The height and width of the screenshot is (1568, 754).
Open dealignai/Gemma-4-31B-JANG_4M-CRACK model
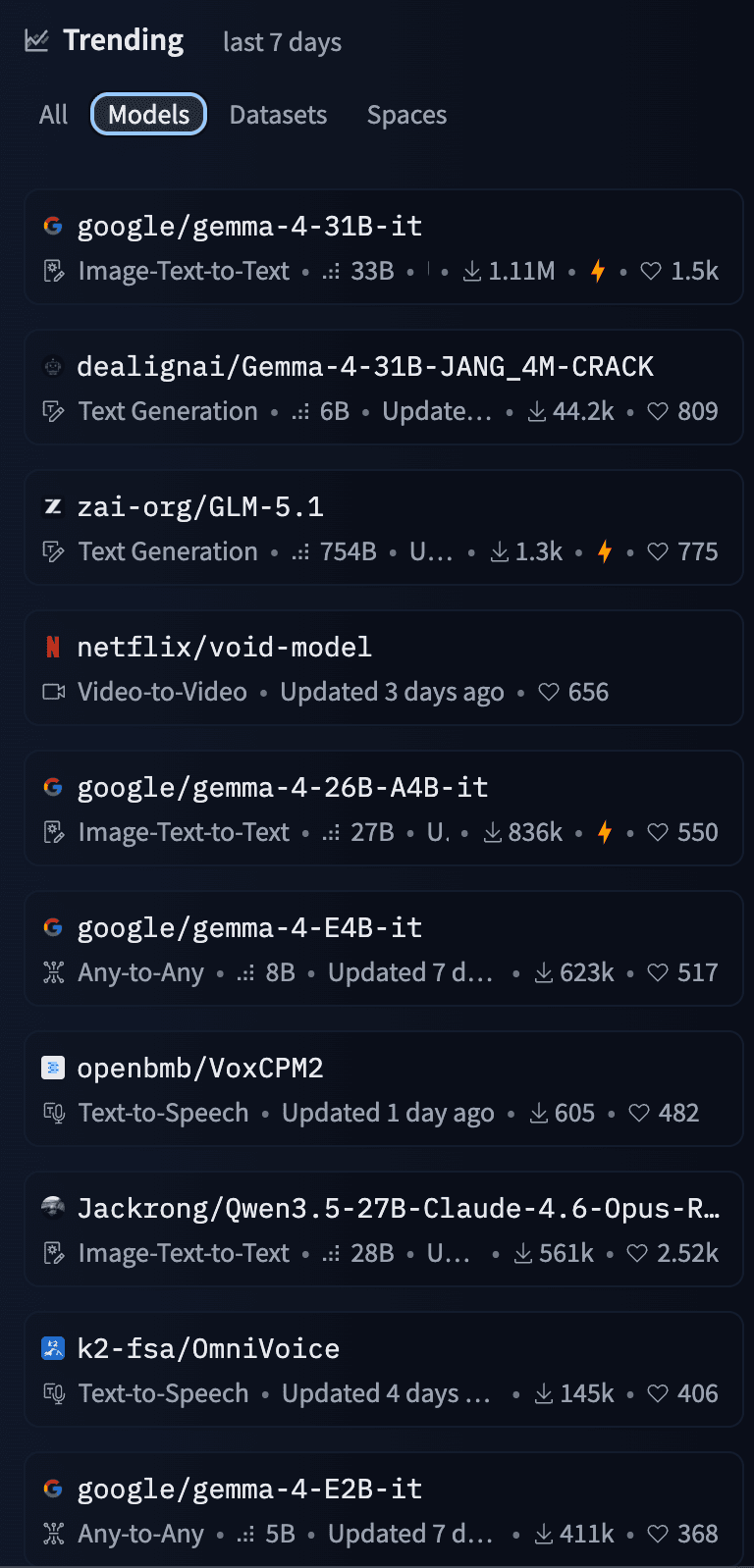click(x=365, y=367)
